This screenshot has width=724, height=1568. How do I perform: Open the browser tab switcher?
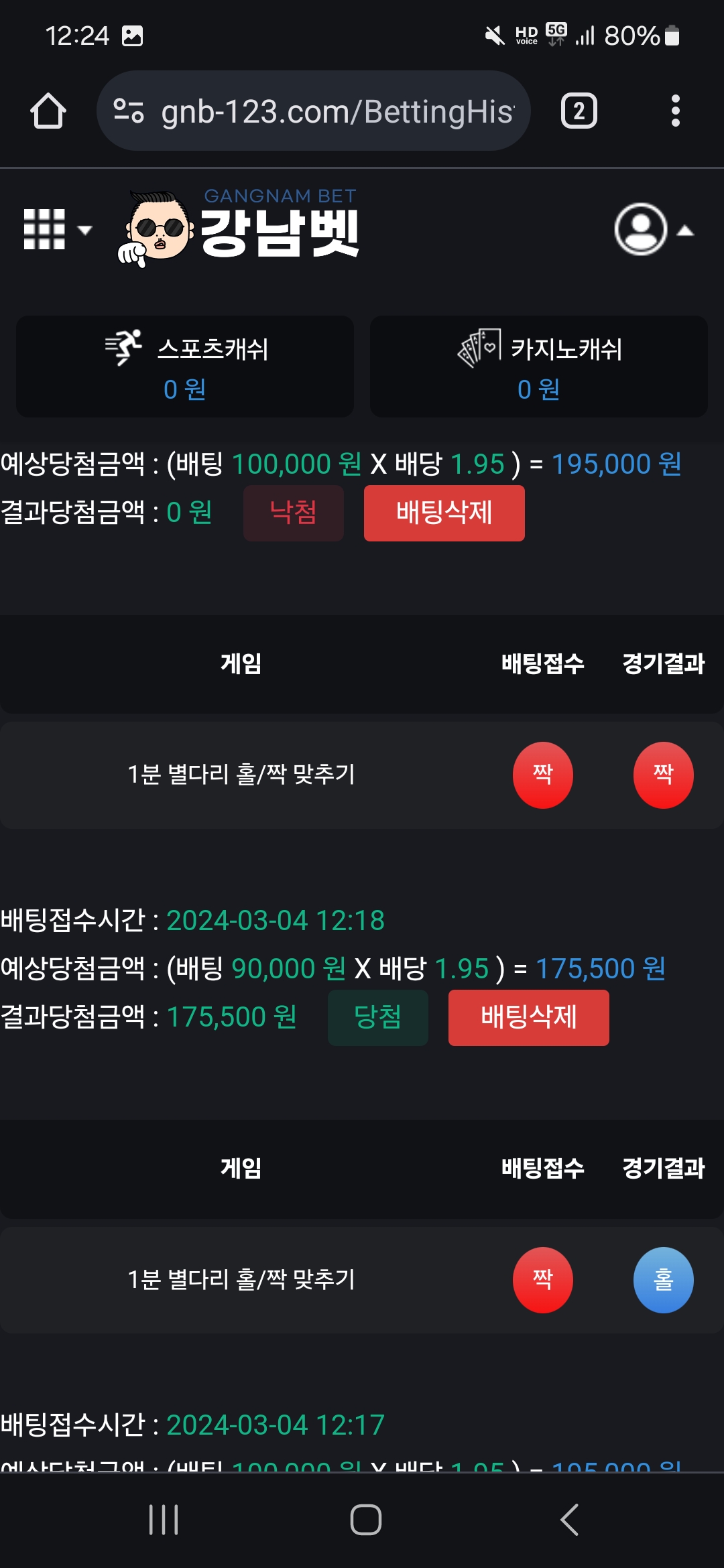click(579, 111)
